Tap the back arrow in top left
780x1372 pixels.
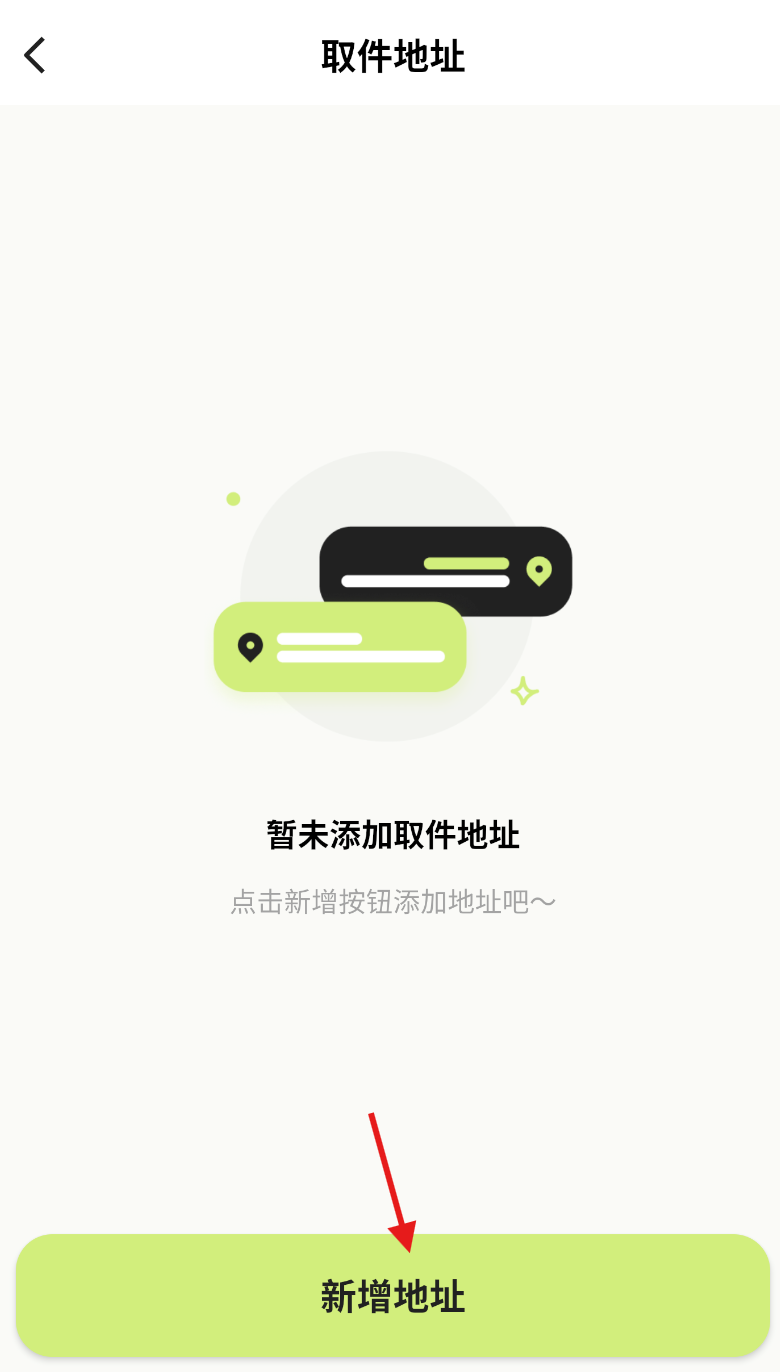pyautogui.click(x=35, y=55)
